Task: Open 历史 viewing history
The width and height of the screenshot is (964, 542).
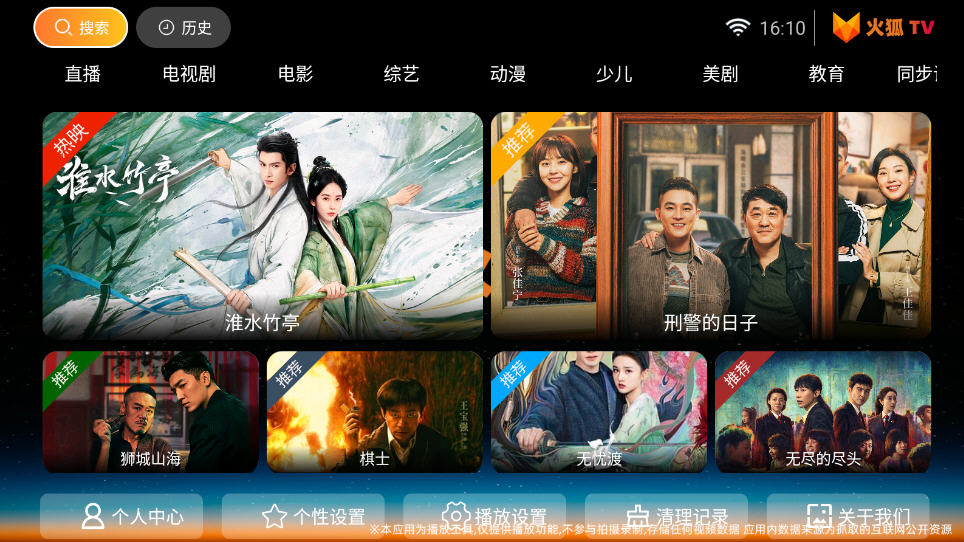Action: click(184, 28)
